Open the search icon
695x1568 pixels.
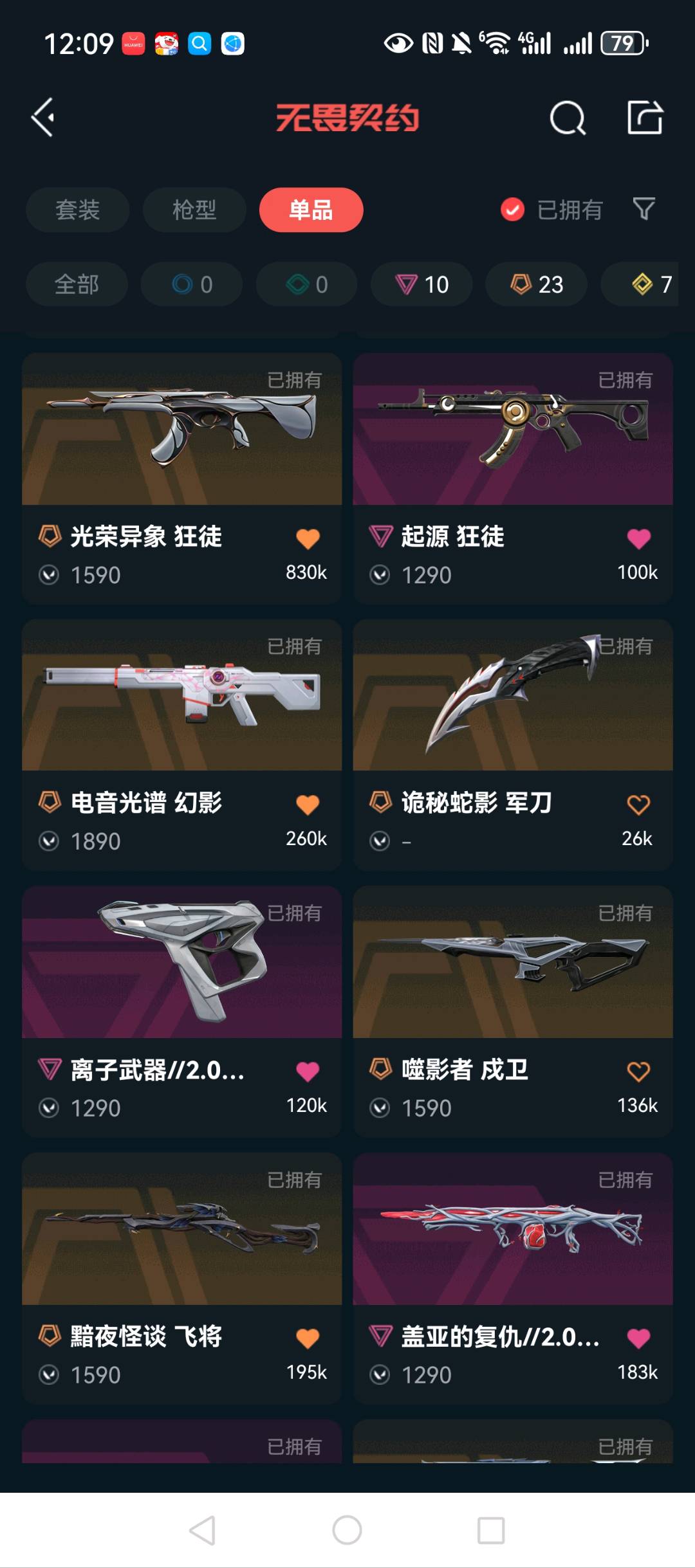coord(567,118)
